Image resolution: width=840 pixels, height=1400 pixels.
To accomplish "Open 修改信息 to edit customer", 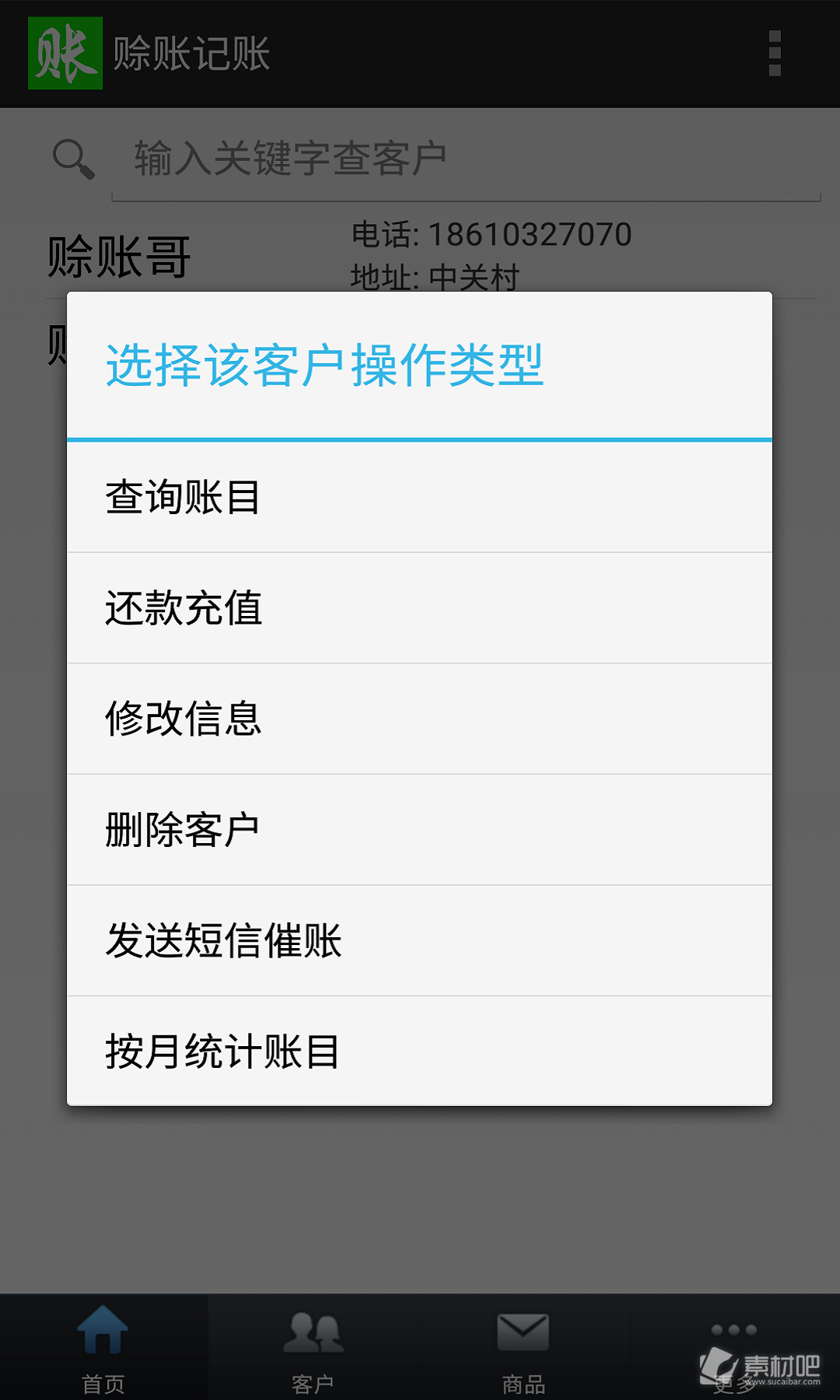I will click(x=419, y=719).
